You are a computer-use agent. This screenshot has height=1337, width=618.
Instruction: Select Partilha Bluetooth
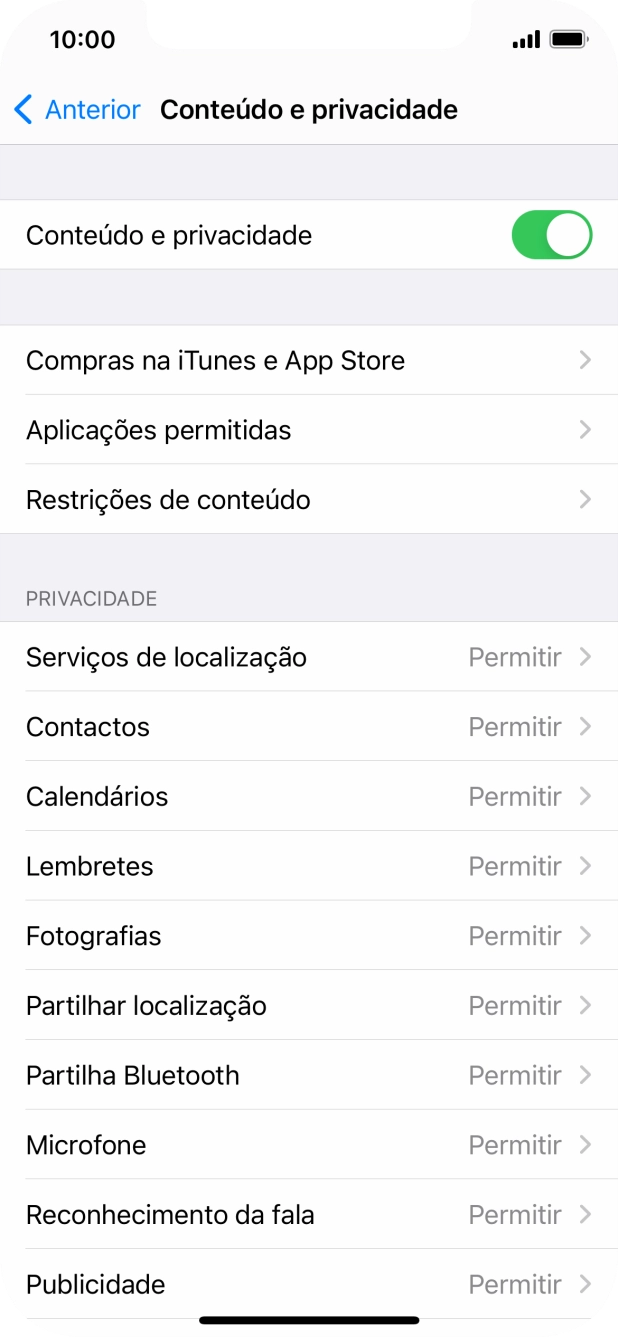click(x=309, y=1075)
